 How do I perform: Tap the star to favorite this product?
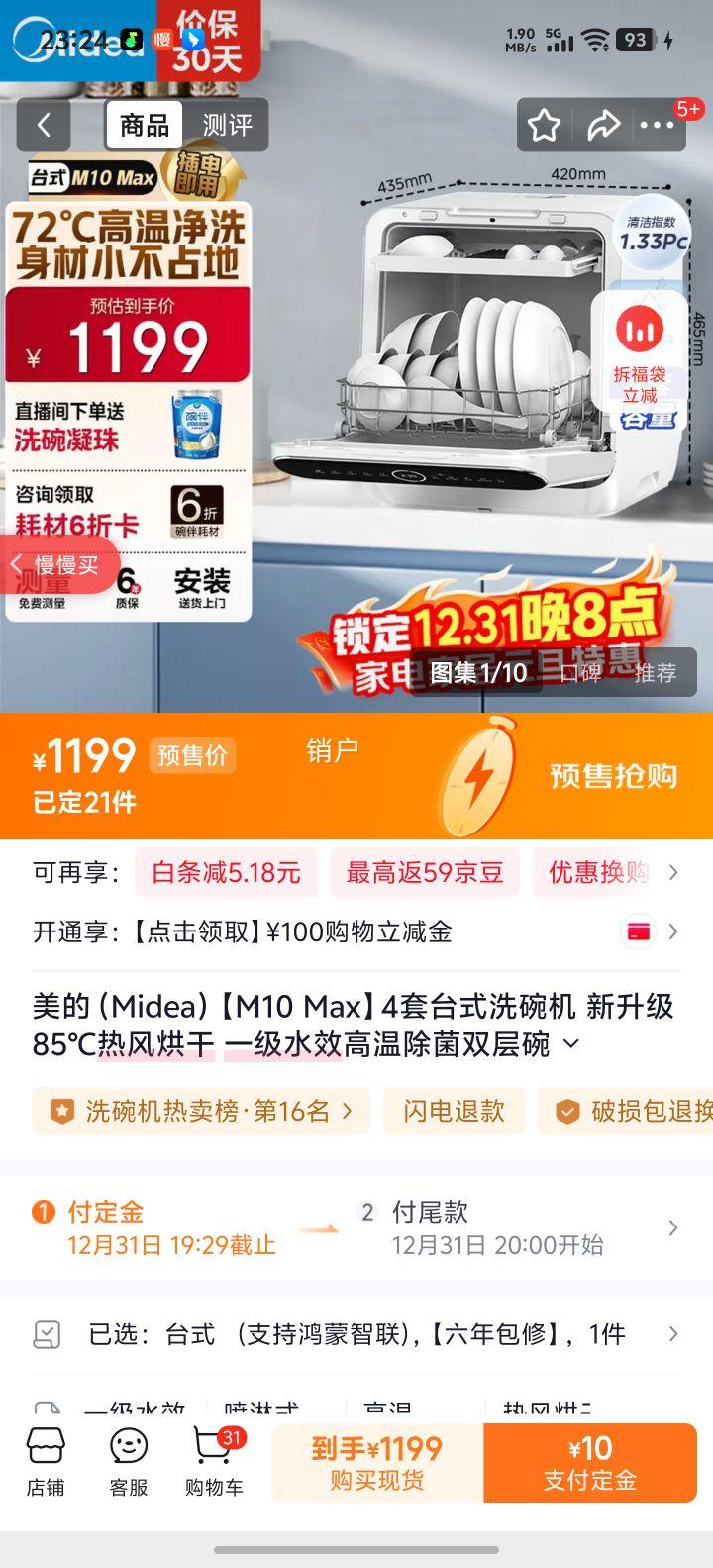pos(544,125)
